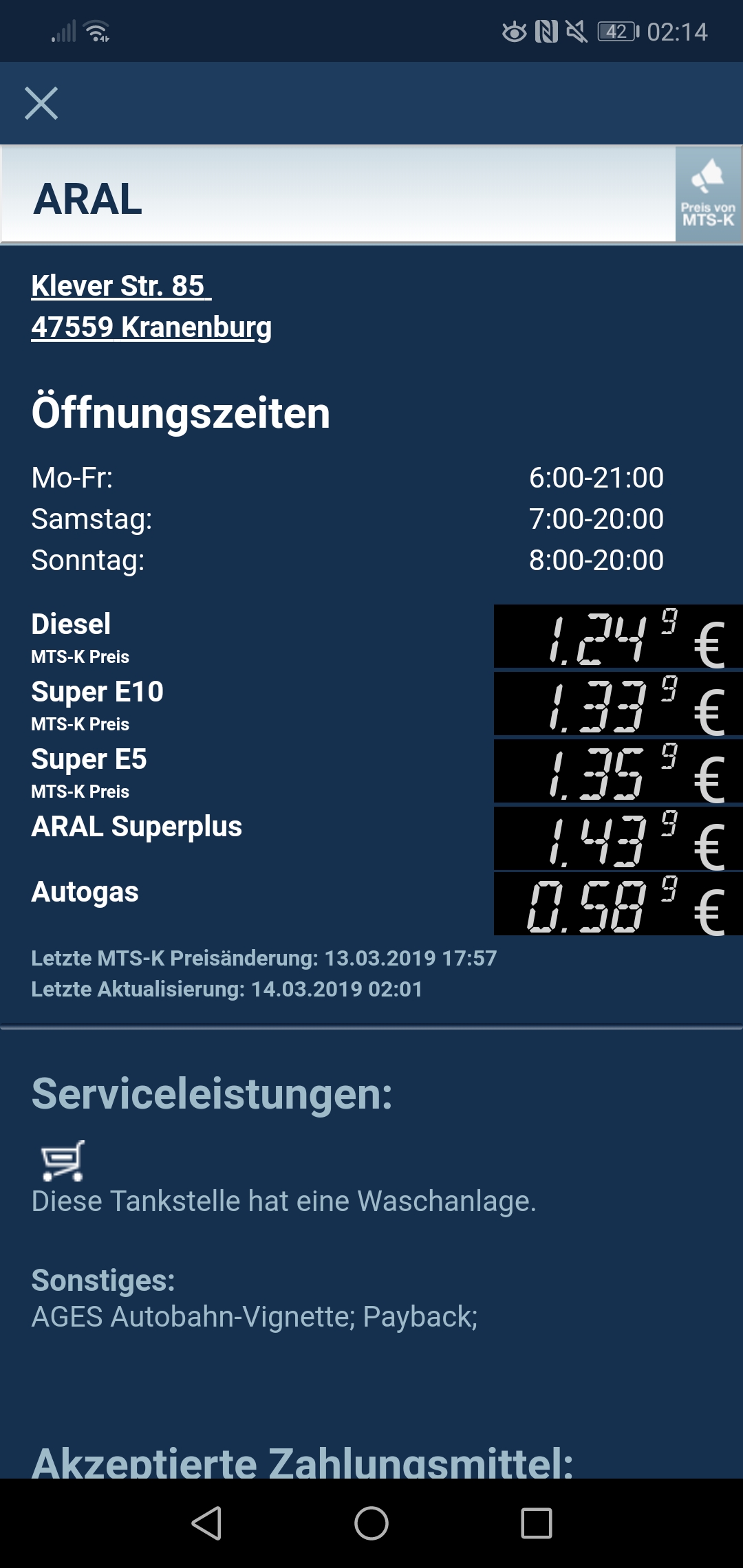Go back with the system back button
Screen dimensions: 743x1568
click(206, 1523)
